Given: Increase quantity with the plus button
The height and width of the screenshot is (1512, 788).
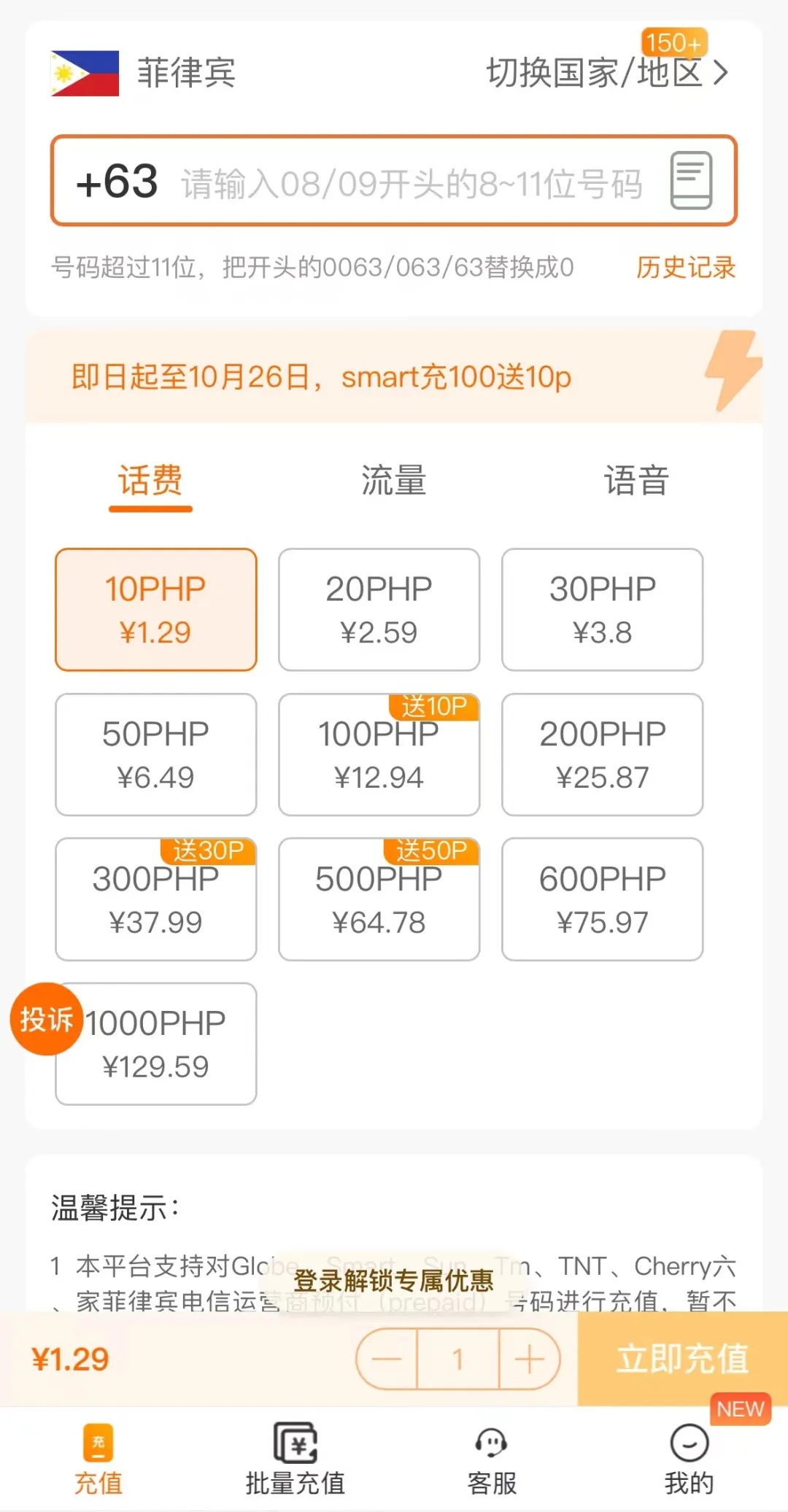Looking at the screenshot, I should click(x=529, y=1359).
